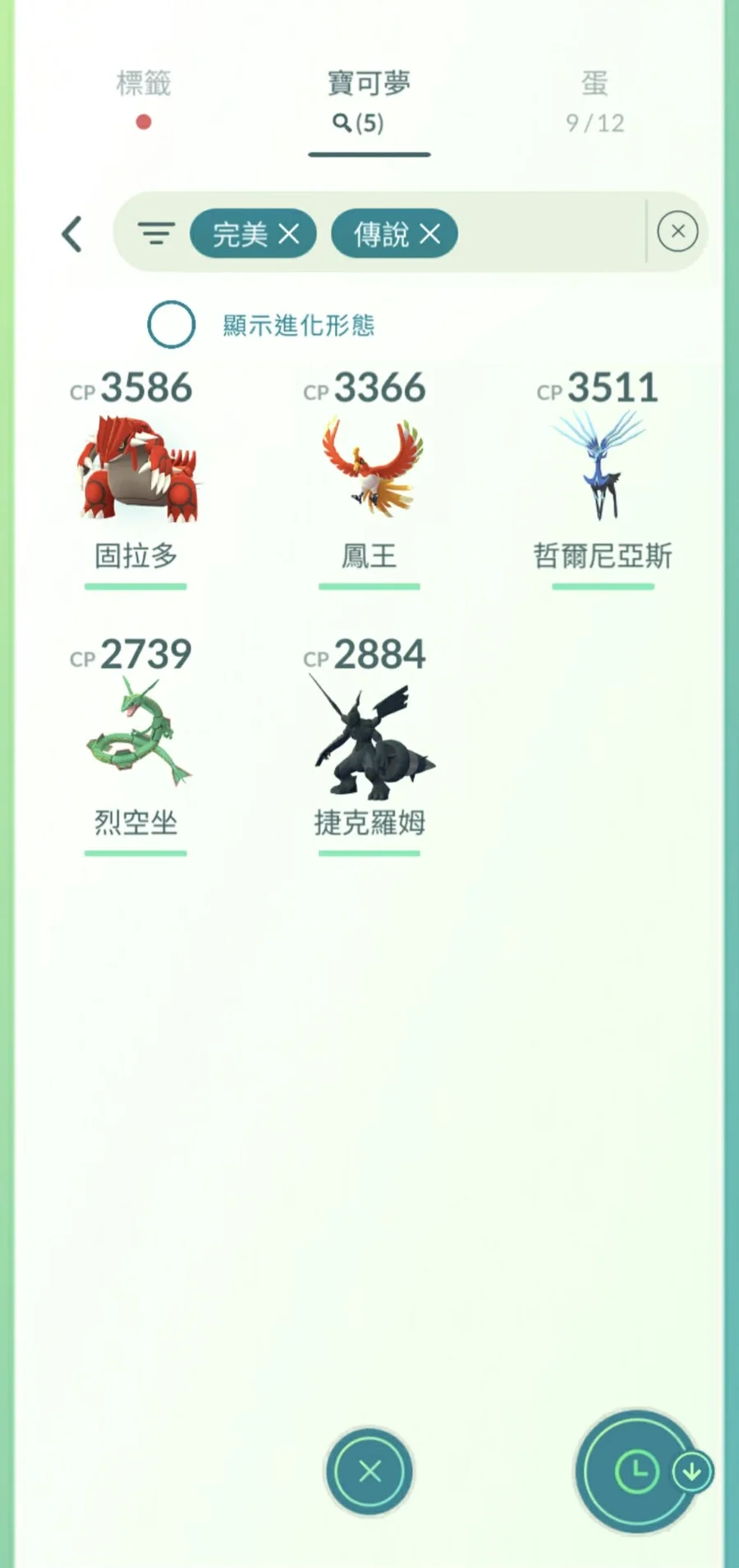Image resolution: width=739 pixels, height=1568 pixels.
Task: Tap the clock sort icon at bottom right
Action: pyautogui.click(x=637, y=1472)
